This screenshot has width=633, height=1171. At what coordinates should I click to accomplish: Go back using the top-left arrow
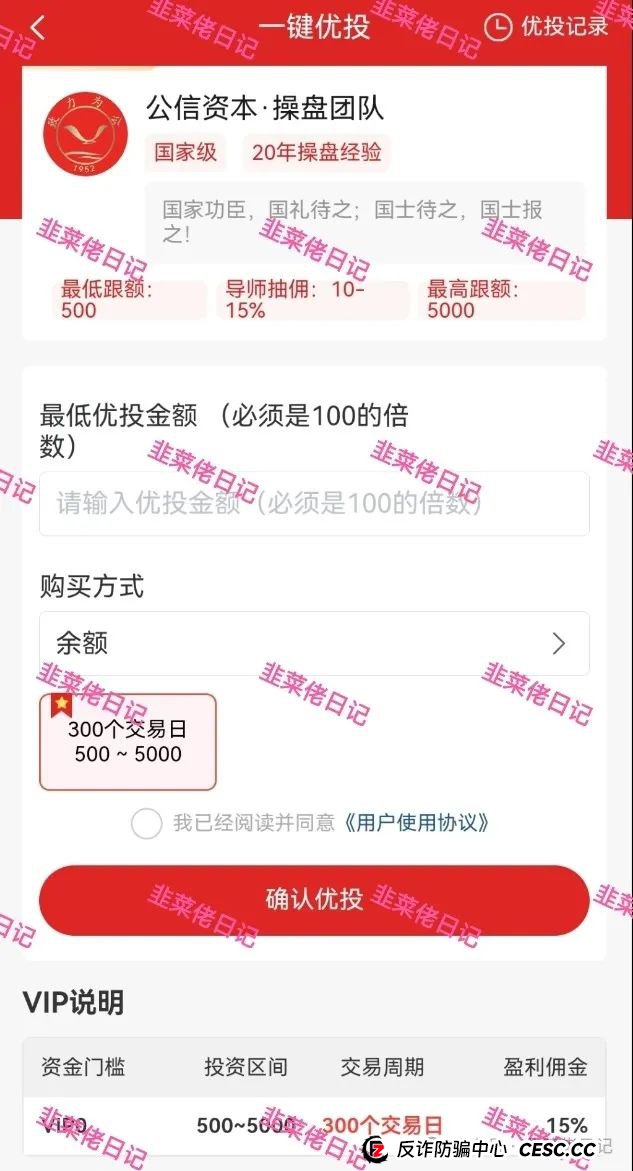click(38, 27)
